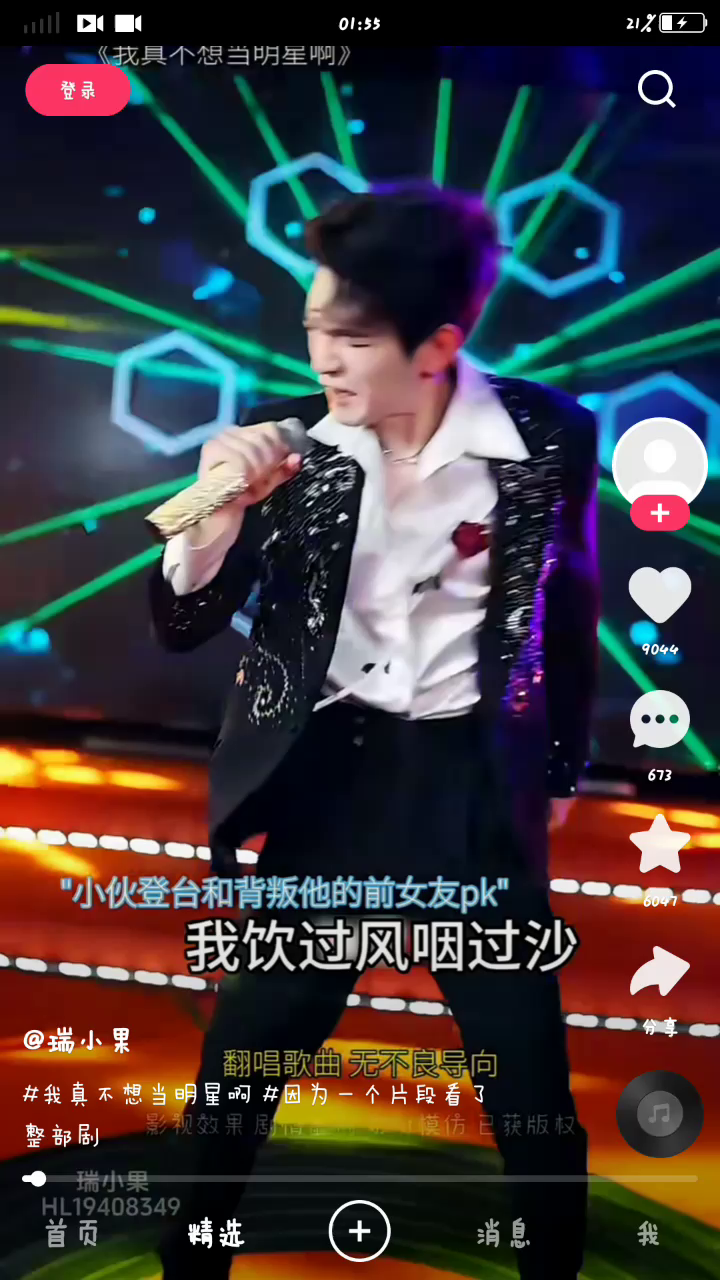Switch to the 消息 tab
Viewport: 720px width, 1280px height.
tap(503, 1233)
